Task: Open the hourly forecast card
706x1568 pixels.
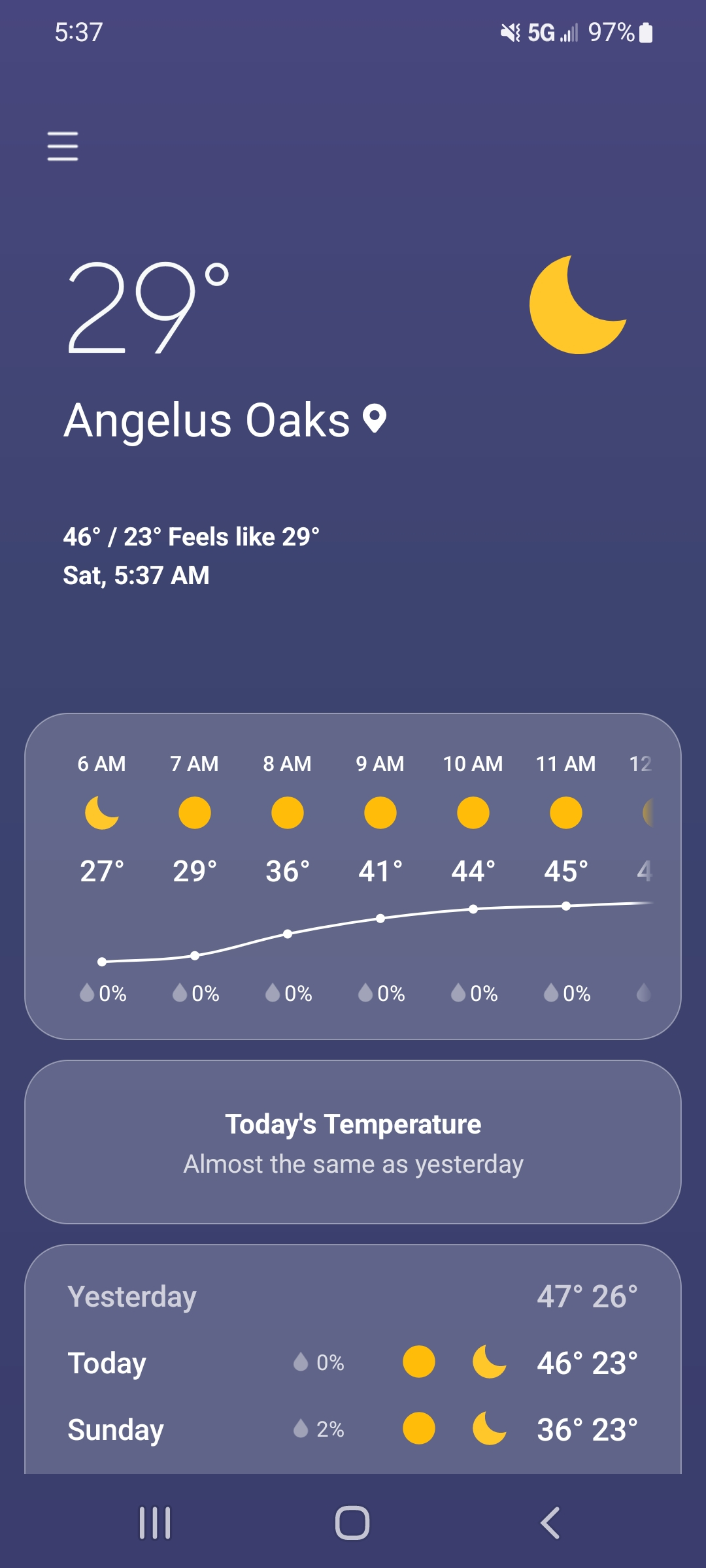Action: pyautogui.click(x=353, y=876)
